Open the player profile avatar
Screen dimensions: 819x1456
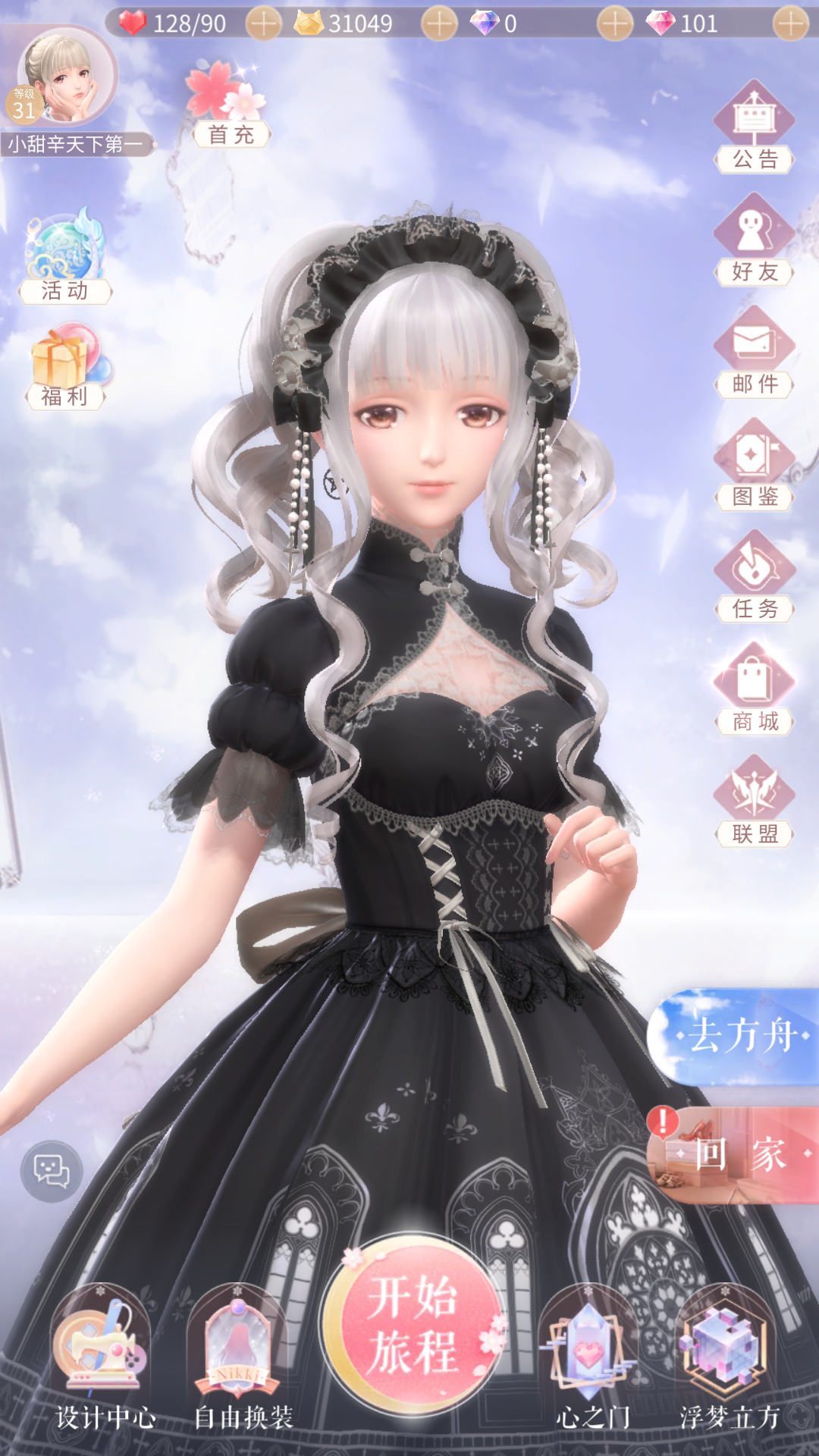point(67,77)
